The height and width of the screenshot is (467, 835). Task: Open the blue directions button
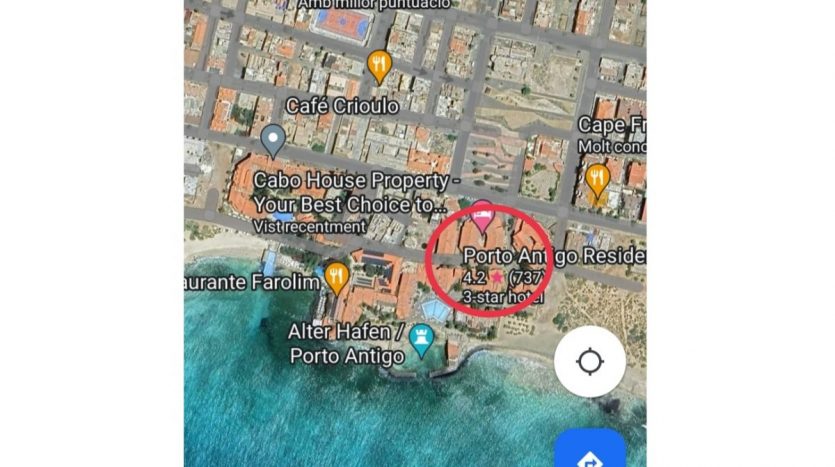coord(590,452)
